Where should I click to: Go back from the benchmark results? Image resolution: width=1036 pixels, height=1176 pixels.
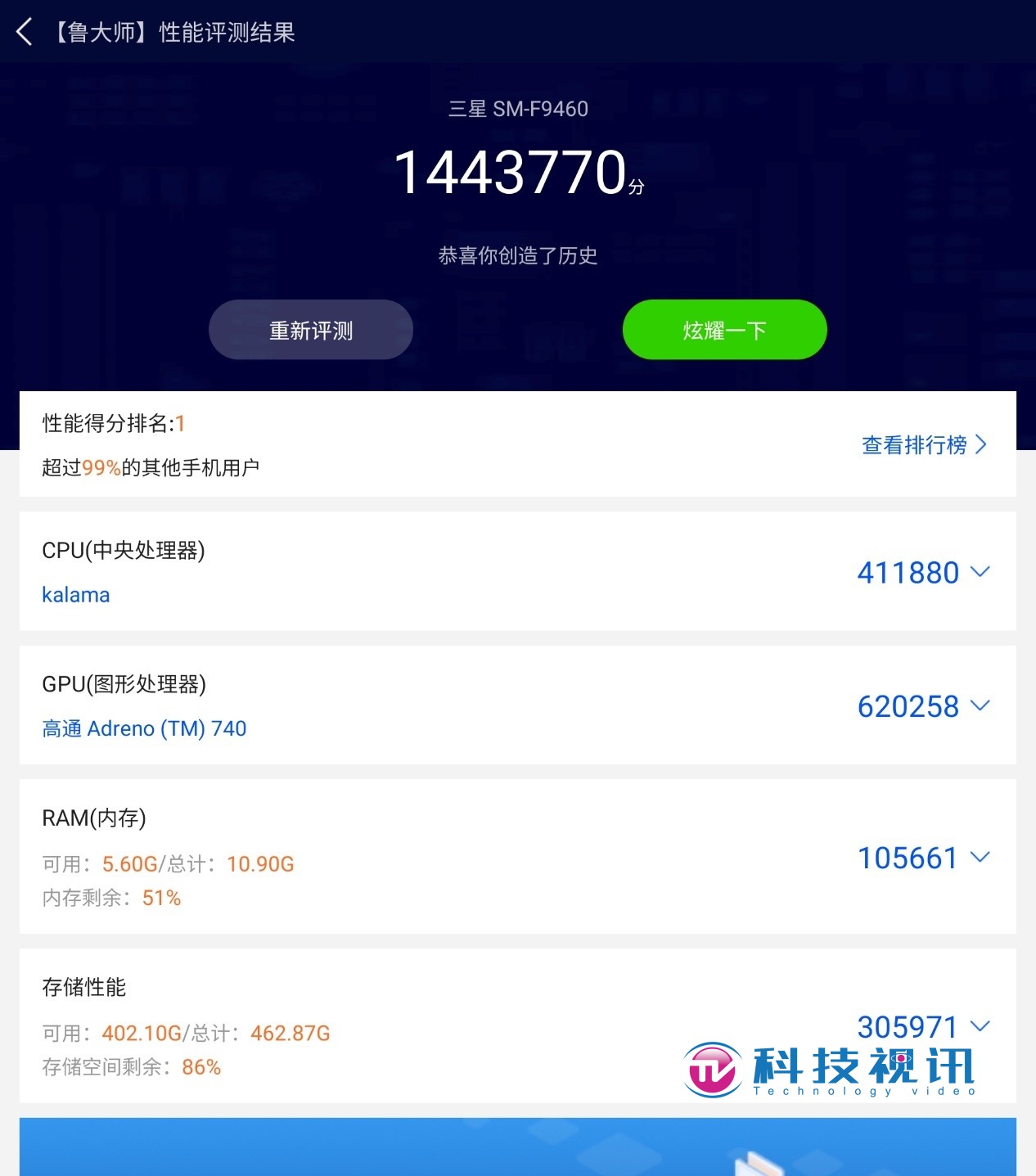(25, 33)
